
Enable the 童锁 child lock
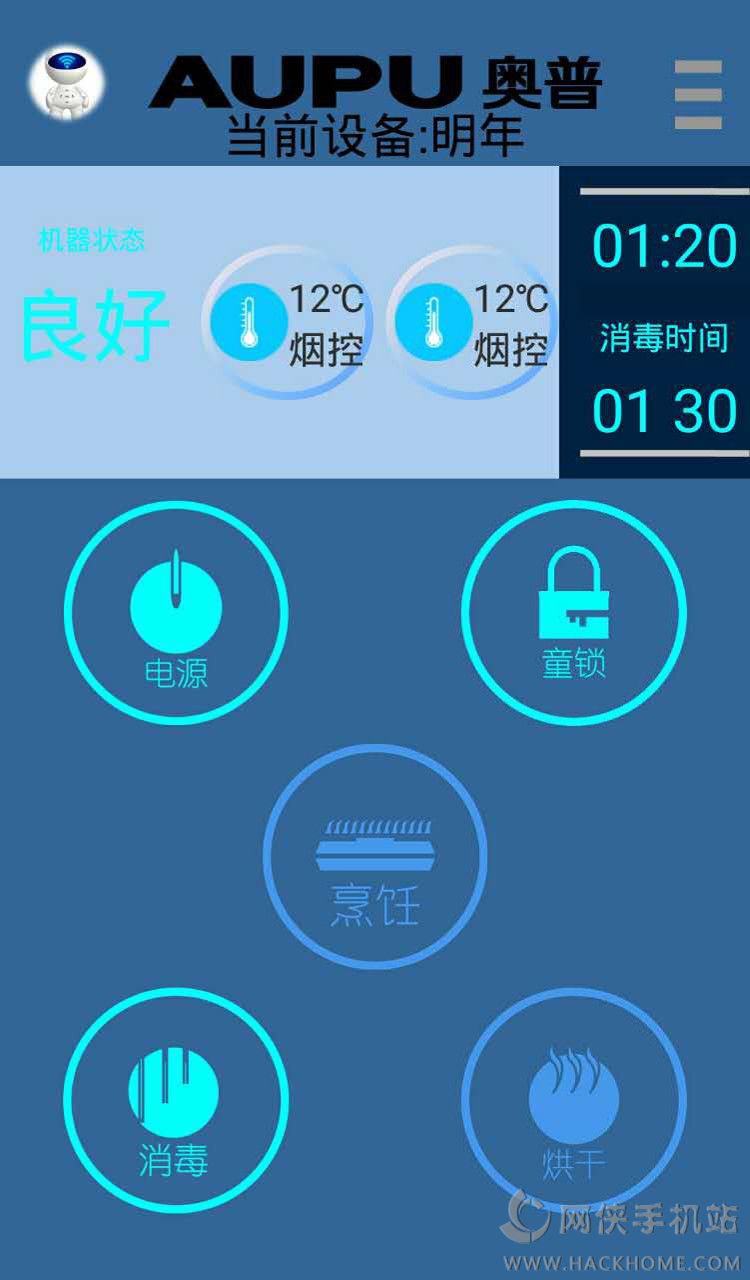coord(574,612)
